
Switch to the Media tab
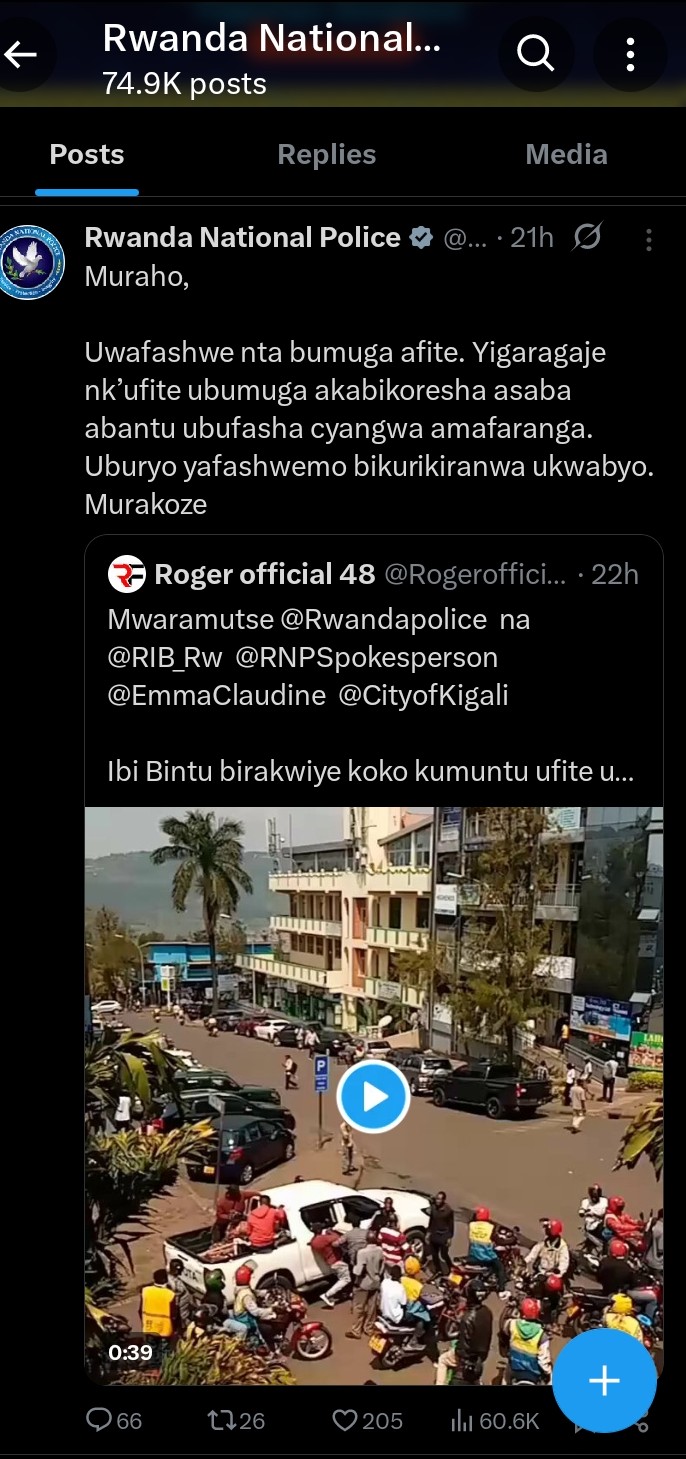[566, 155]
